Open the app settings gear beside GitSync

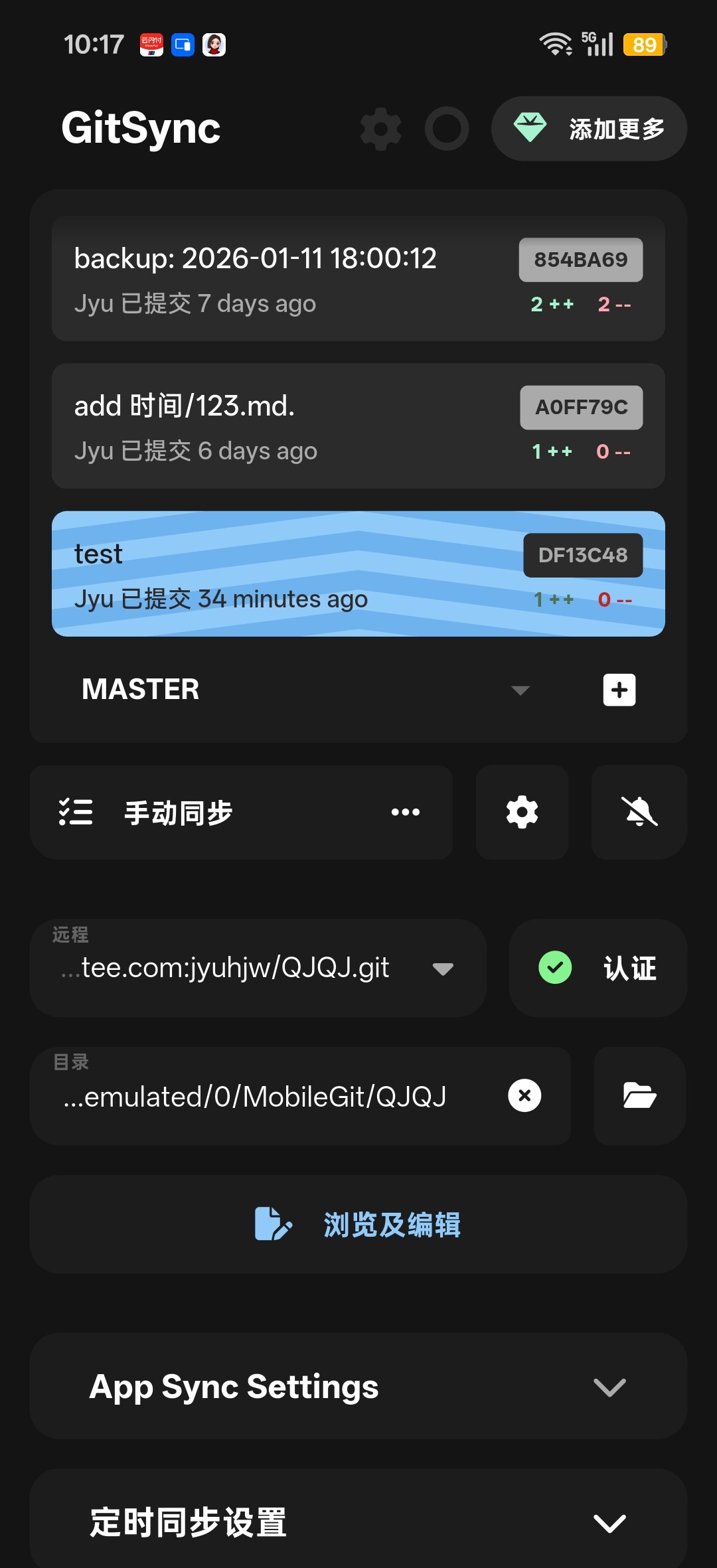click(x=380, y=129)
